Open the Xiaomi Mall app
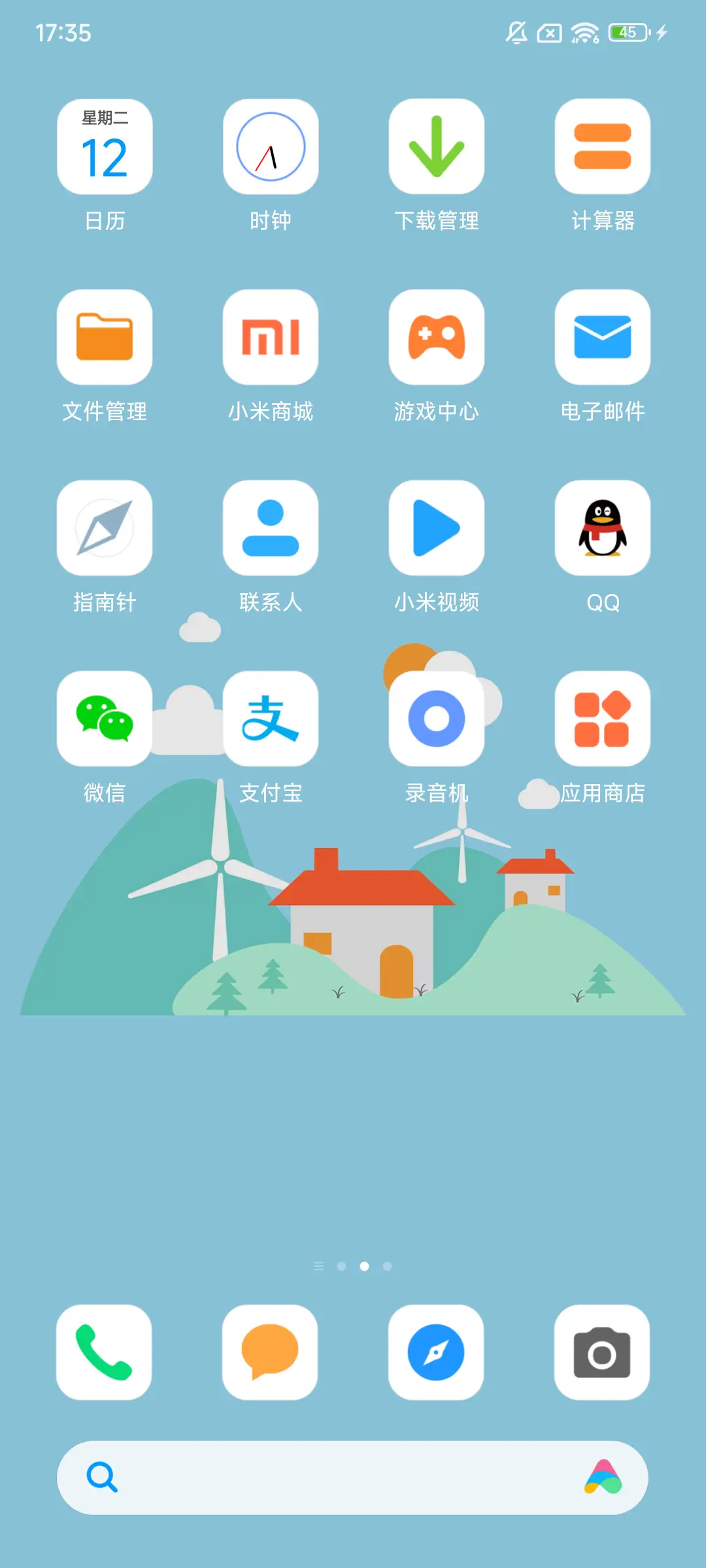The height and width of the screenshot is (1568, 706). 270,338
